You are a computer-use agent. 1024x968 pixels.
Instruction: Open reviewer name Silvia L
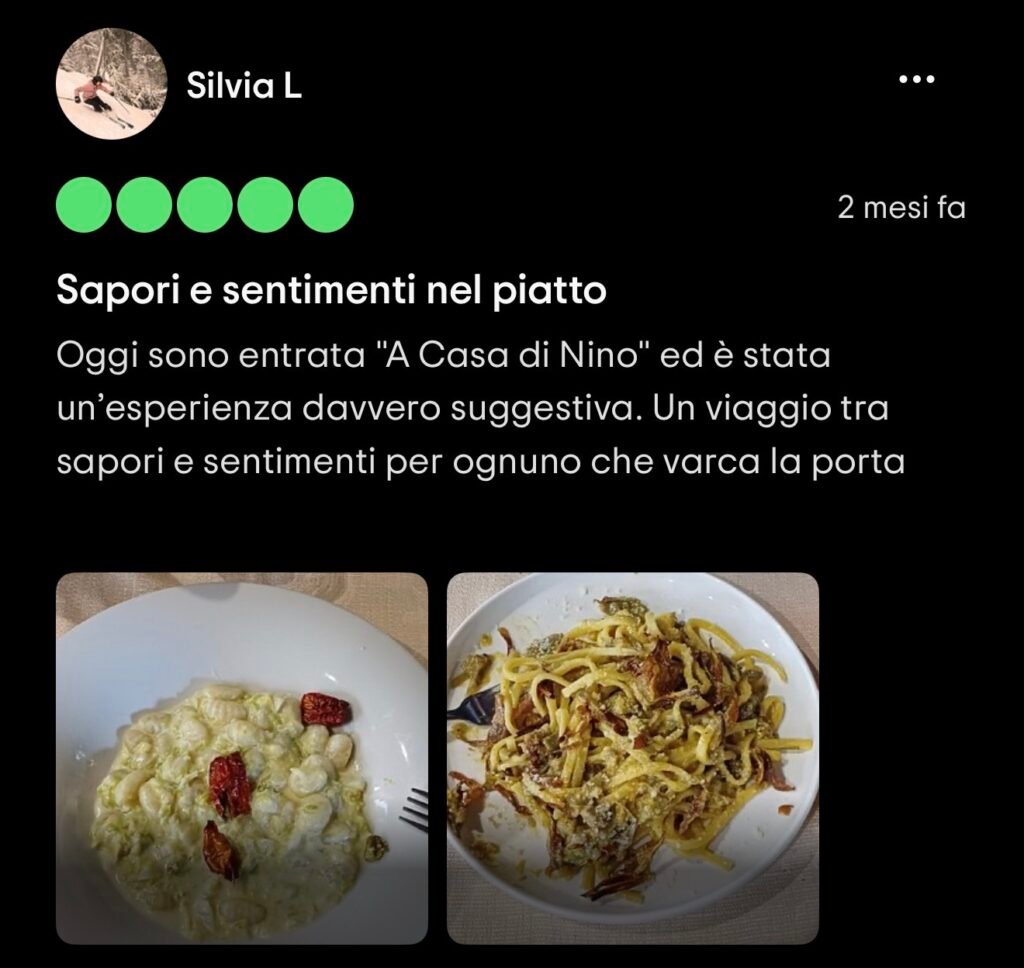click(244, 88)
